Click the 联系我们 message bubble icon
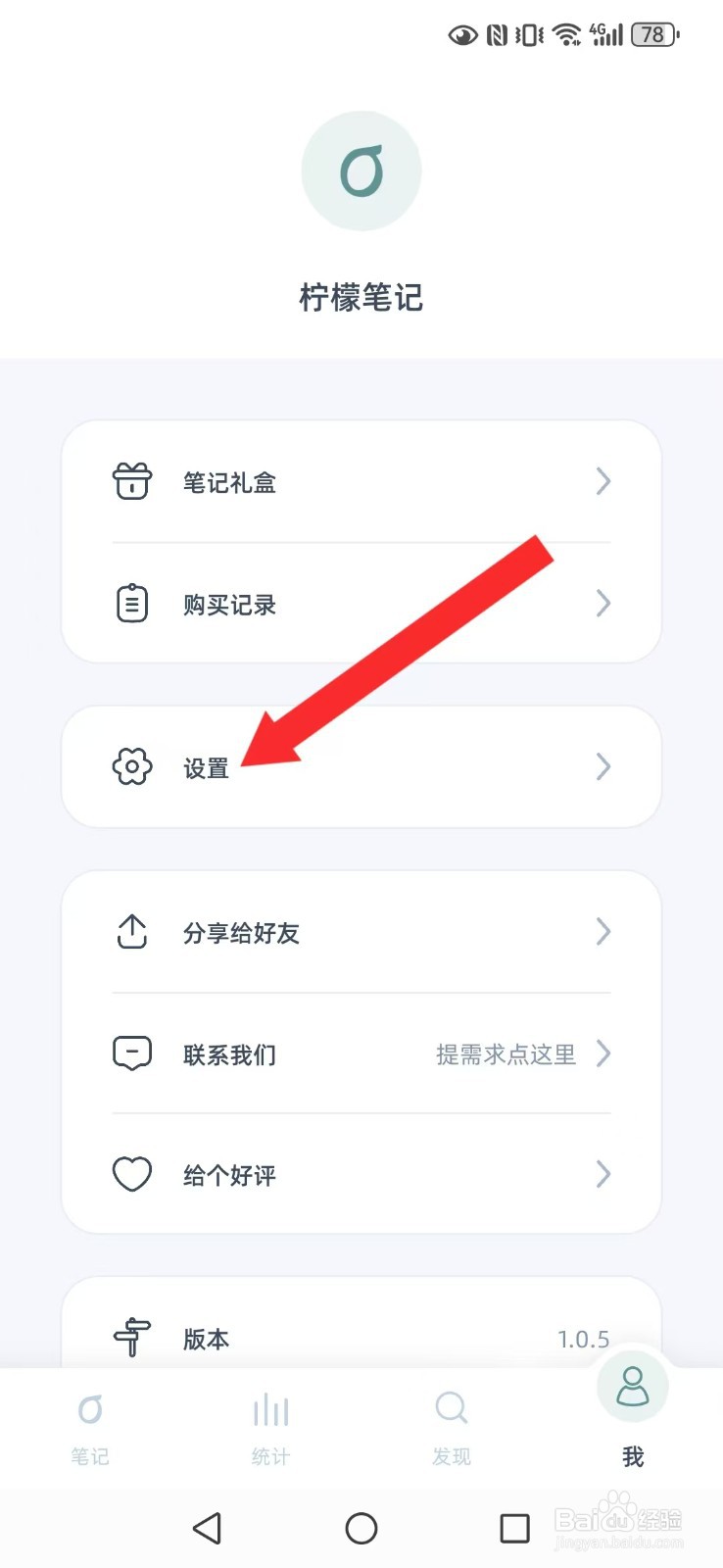Image resolution: width=723 pixels, height=1568 pixels. (x=131, y=1053)
